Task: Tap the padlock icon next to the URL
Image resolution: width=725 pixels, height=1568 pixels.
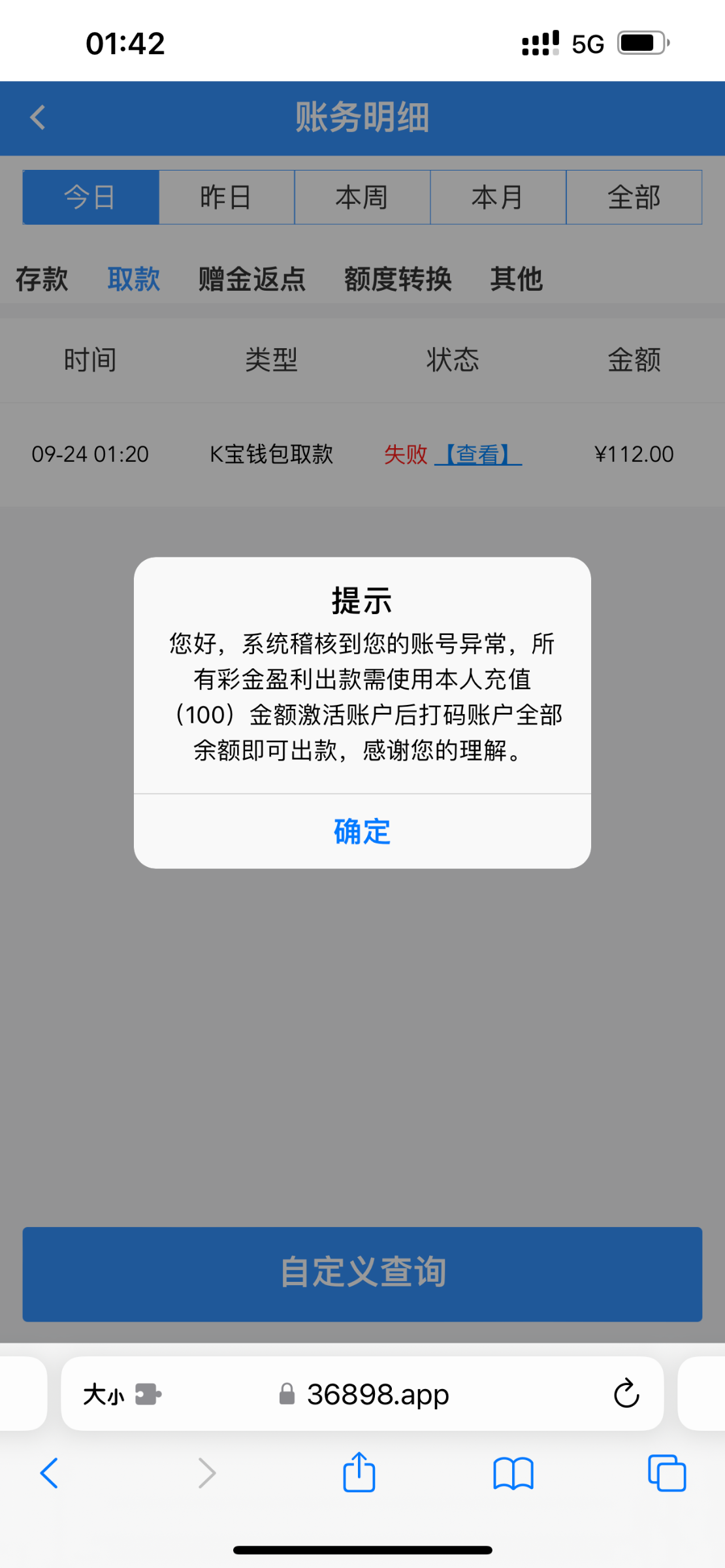Action: [285, 1393]
